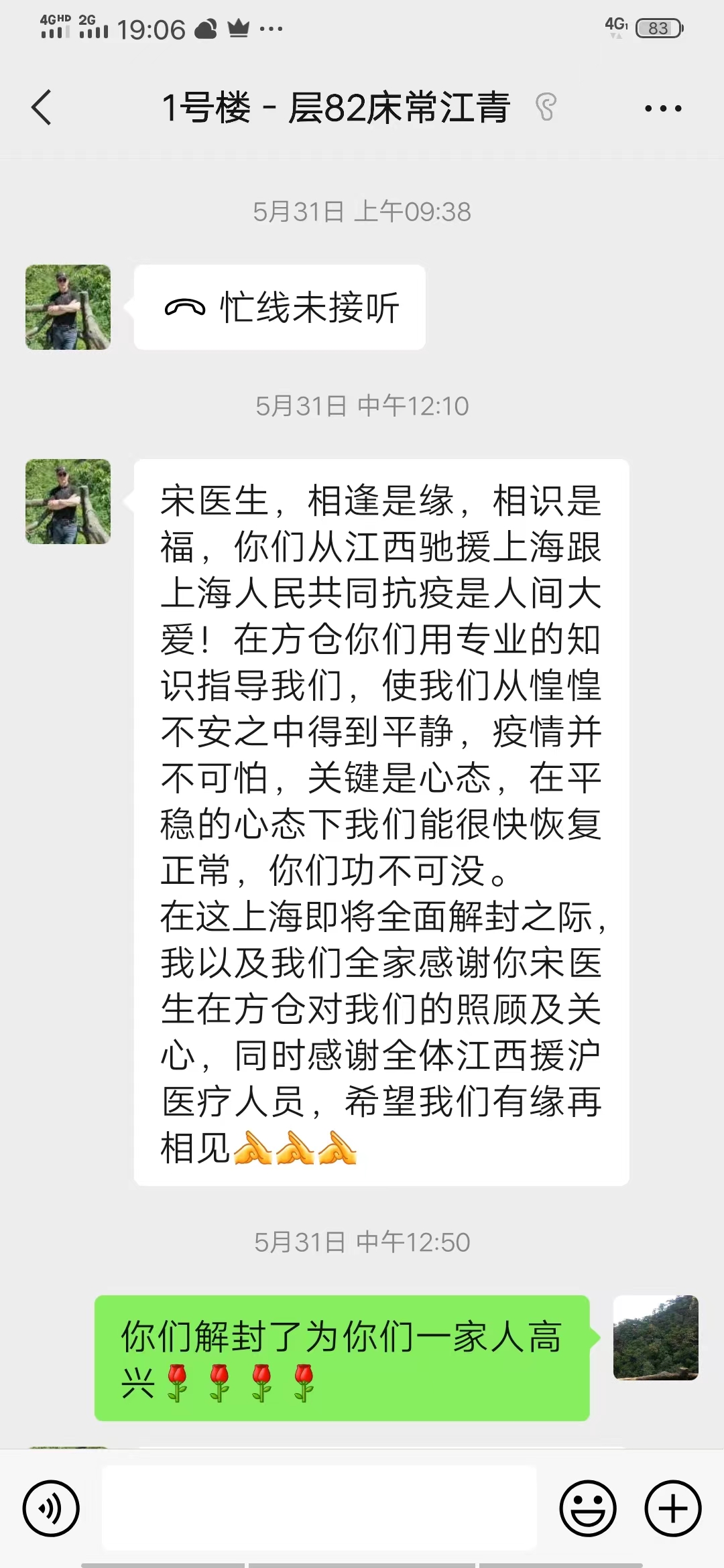Open contact's avatar beside the long message
Screen dimensions: 724x1568
68,501
